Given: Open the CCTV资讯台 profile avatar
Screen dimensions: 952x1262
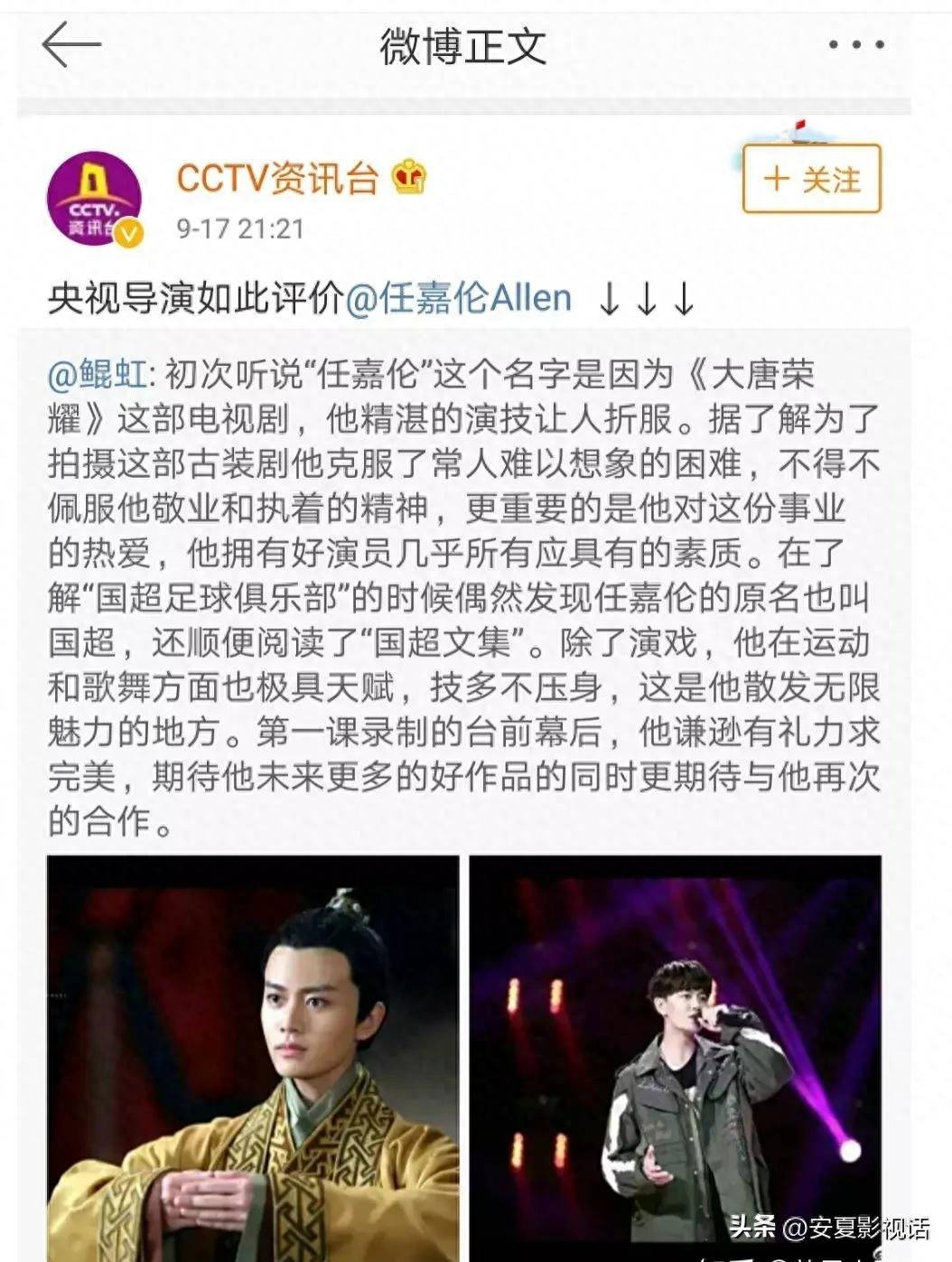Looking at the screenshot, I should tap(94, 199).
